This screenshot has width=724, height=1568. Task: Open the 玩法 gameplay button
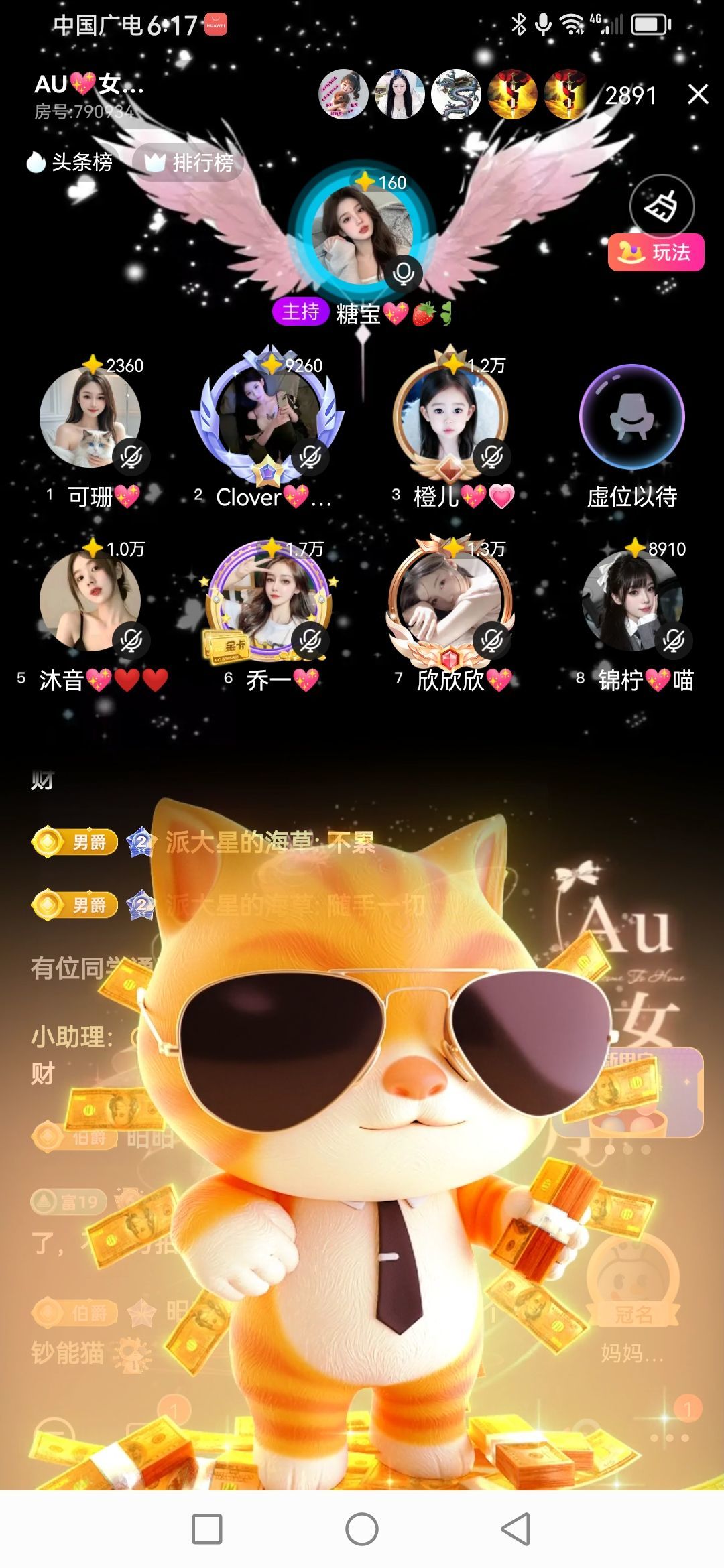656,253
